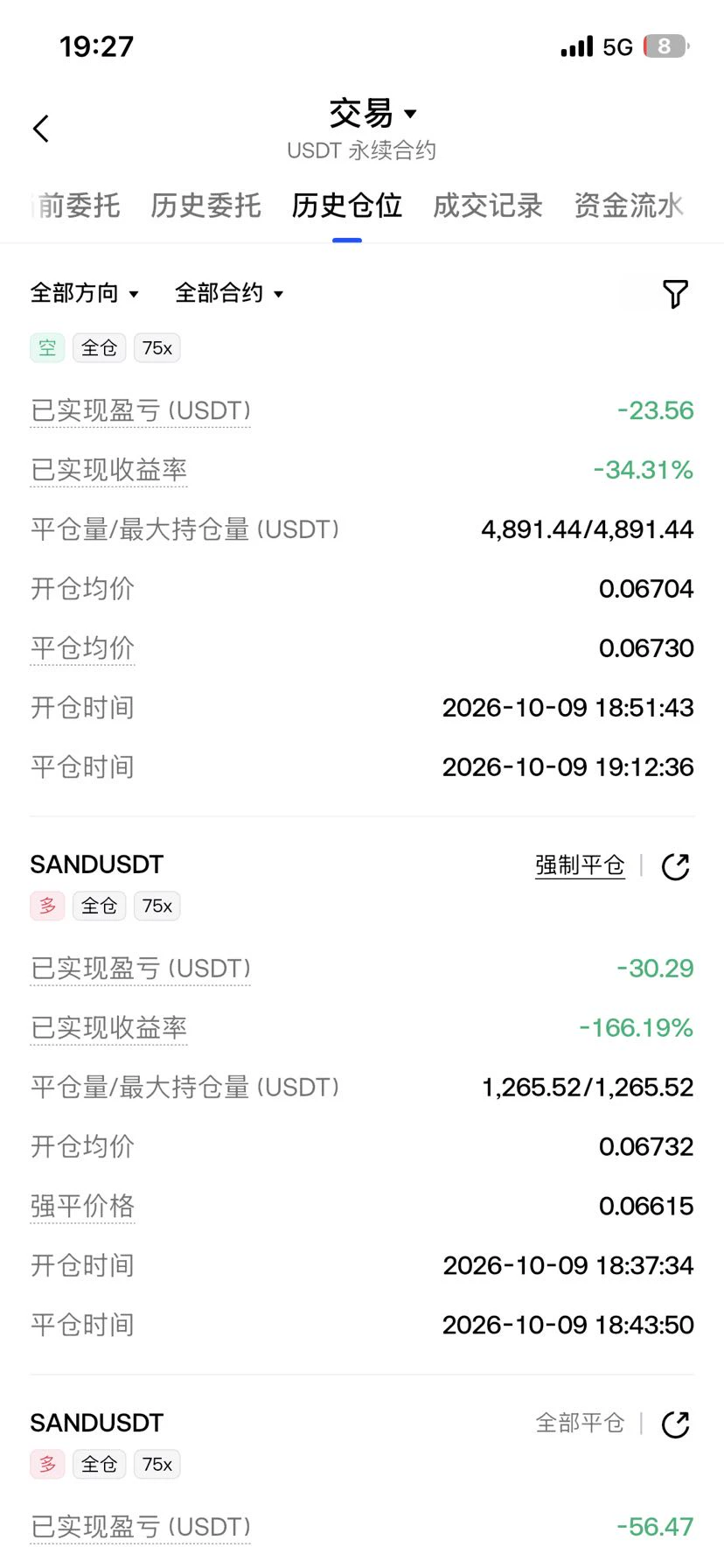Switch to the 资金流水 tab

click(629, 206)
